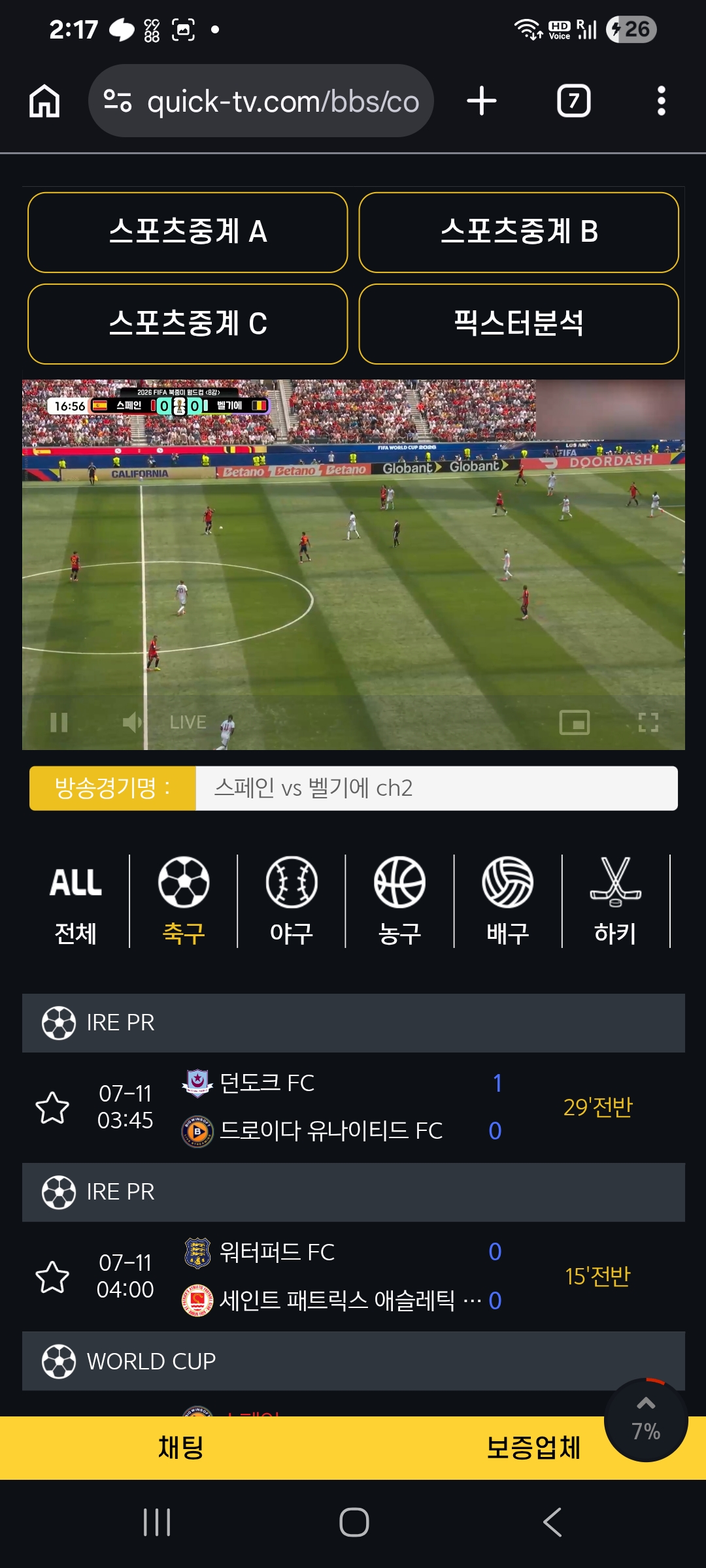Viewport: 706px width, 1568px height.
Task: Enter fullscreen video mode
Action: 648,722
